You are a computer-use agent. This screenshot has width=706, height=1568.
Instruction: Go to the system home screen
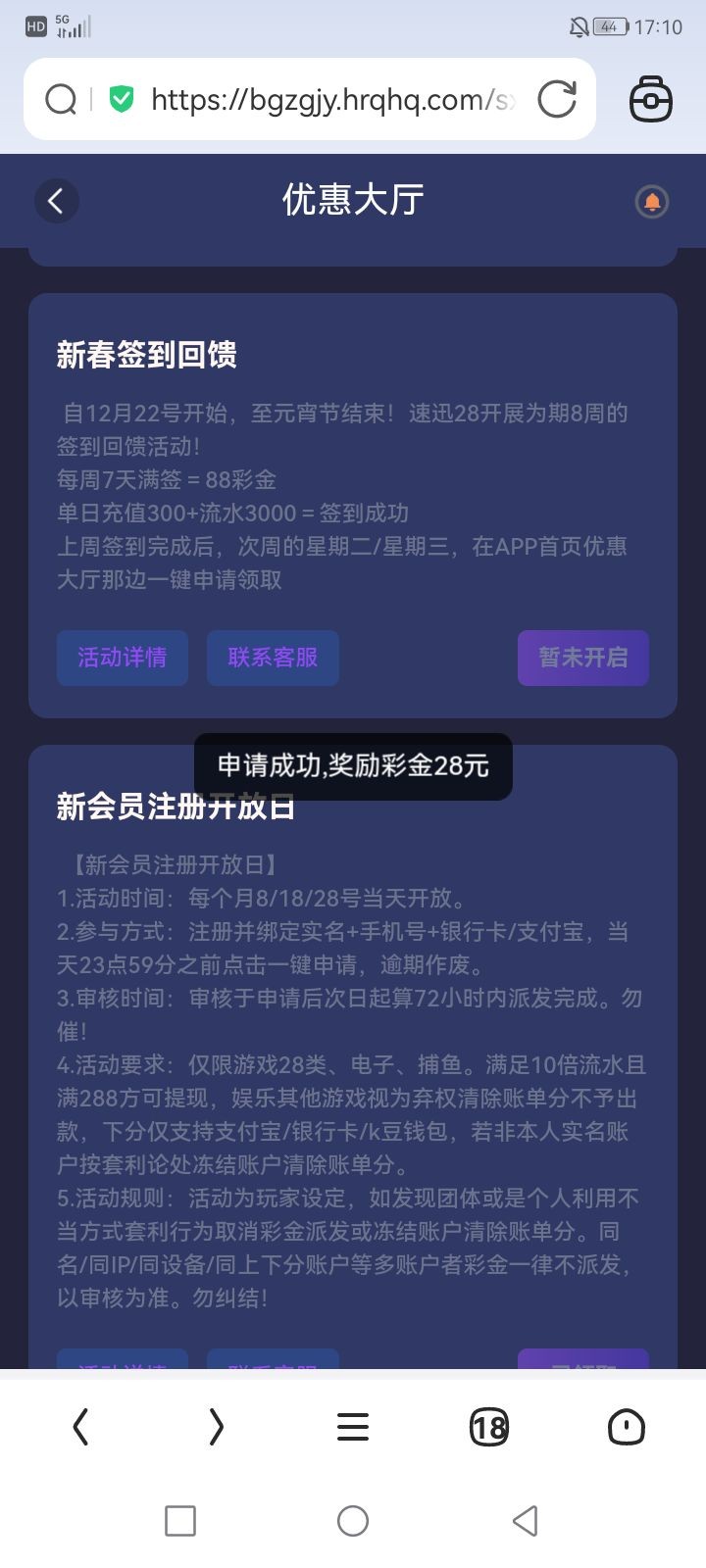tap(353, 1521)
